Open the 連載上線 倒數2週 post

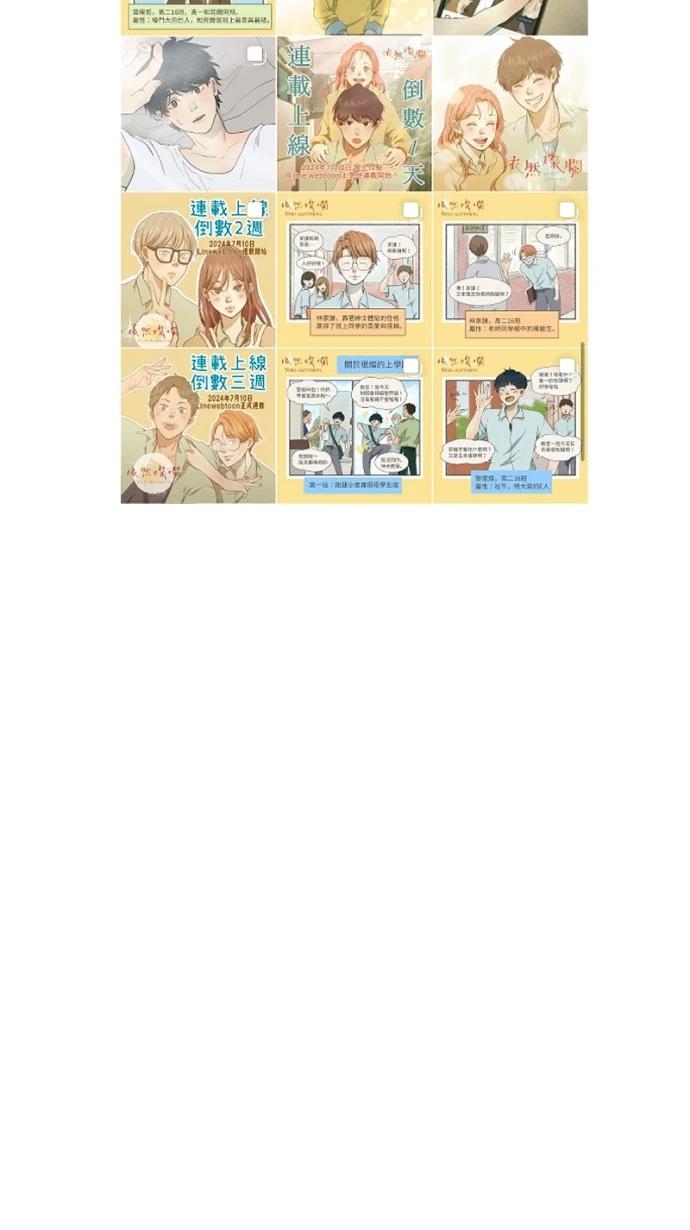tap(198, 270)
